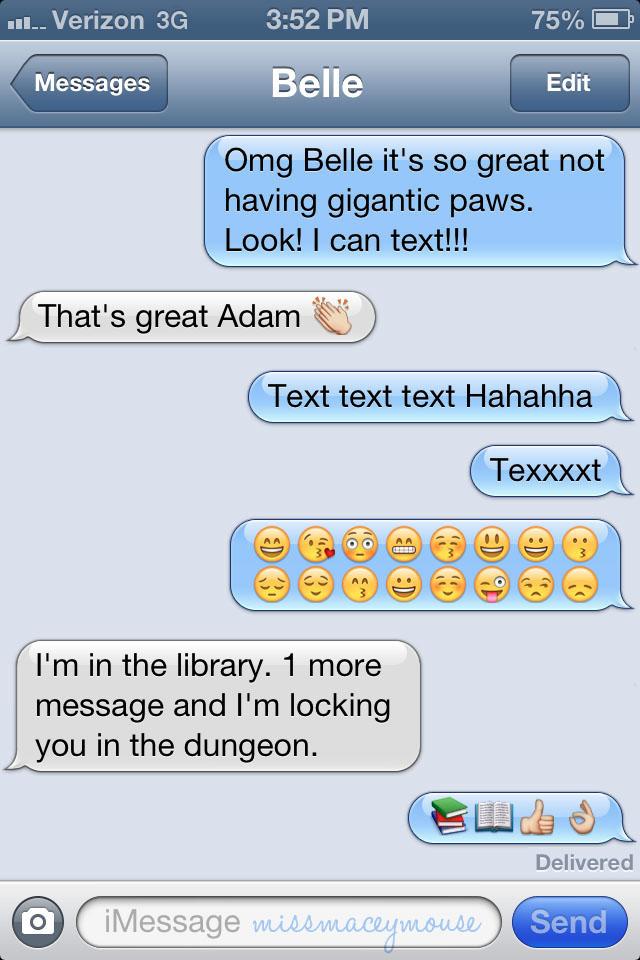Image resolution: width=640 pixels, height=960 pixels.
Task: Tap the Send button
Action: 568,921
